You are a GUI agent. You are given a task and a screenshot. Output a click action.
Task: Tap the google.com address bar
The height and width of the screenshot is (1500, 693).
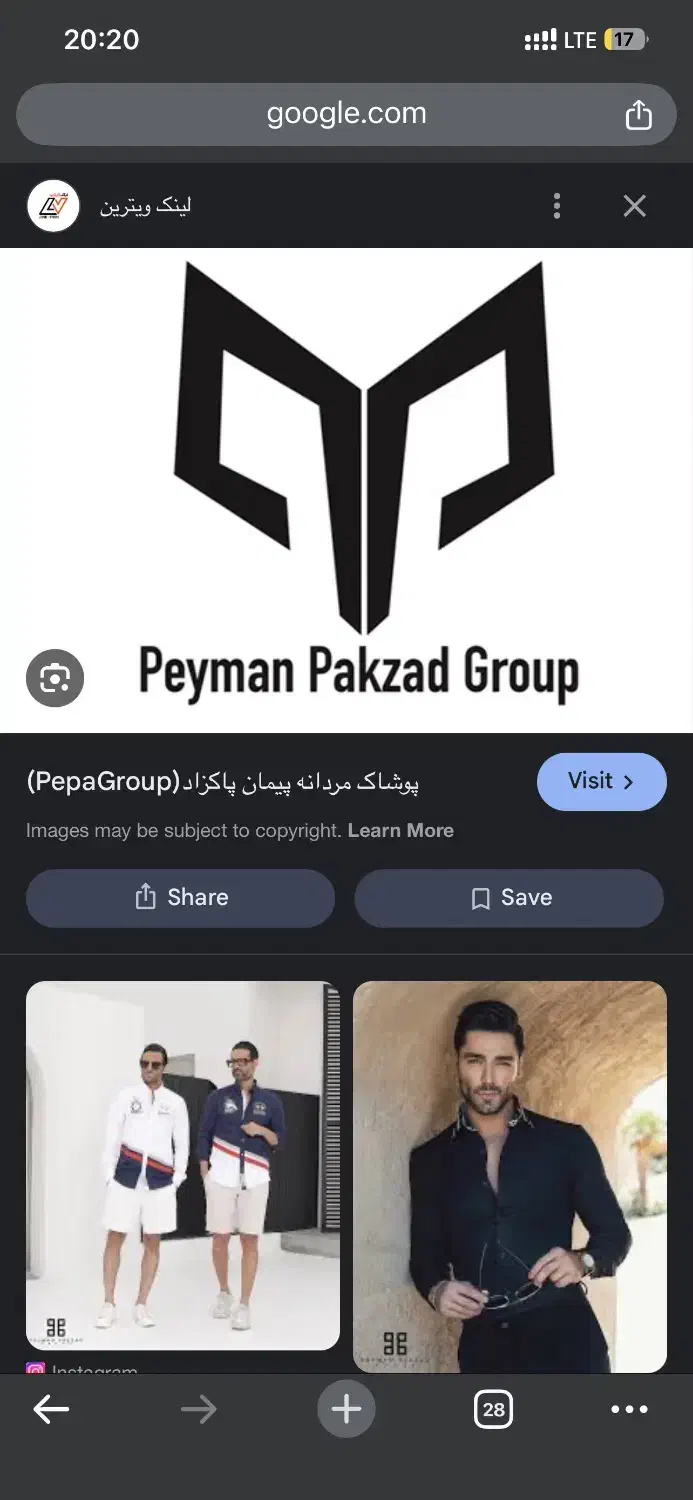(346, 115)
